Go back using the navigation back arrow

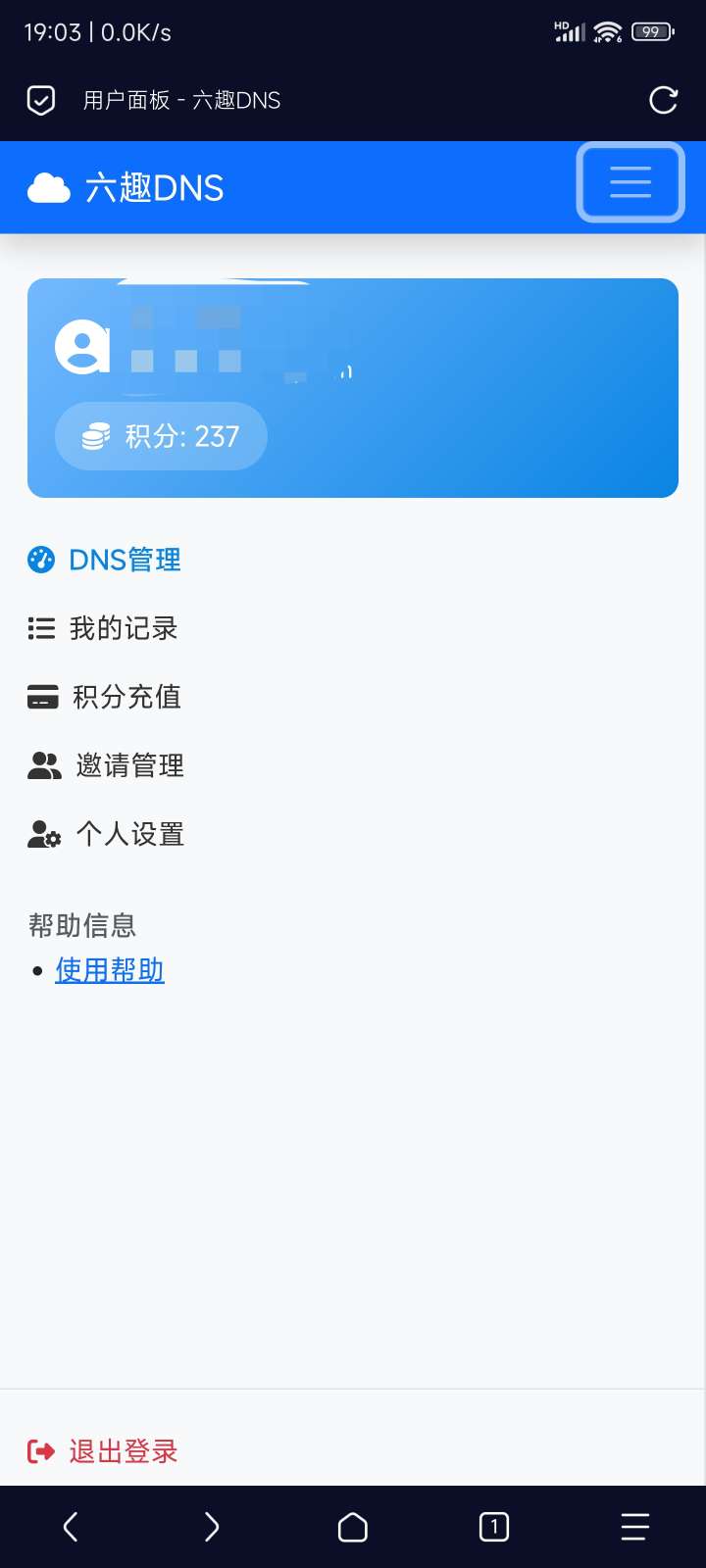[70, 1526]
